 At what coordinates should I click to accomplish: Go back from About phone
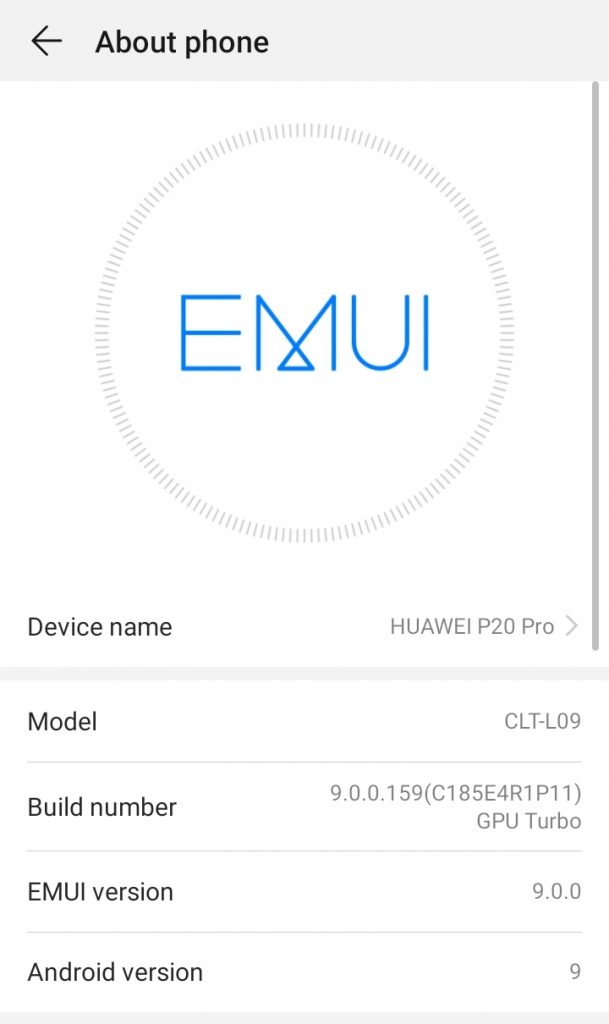(46, 42)
